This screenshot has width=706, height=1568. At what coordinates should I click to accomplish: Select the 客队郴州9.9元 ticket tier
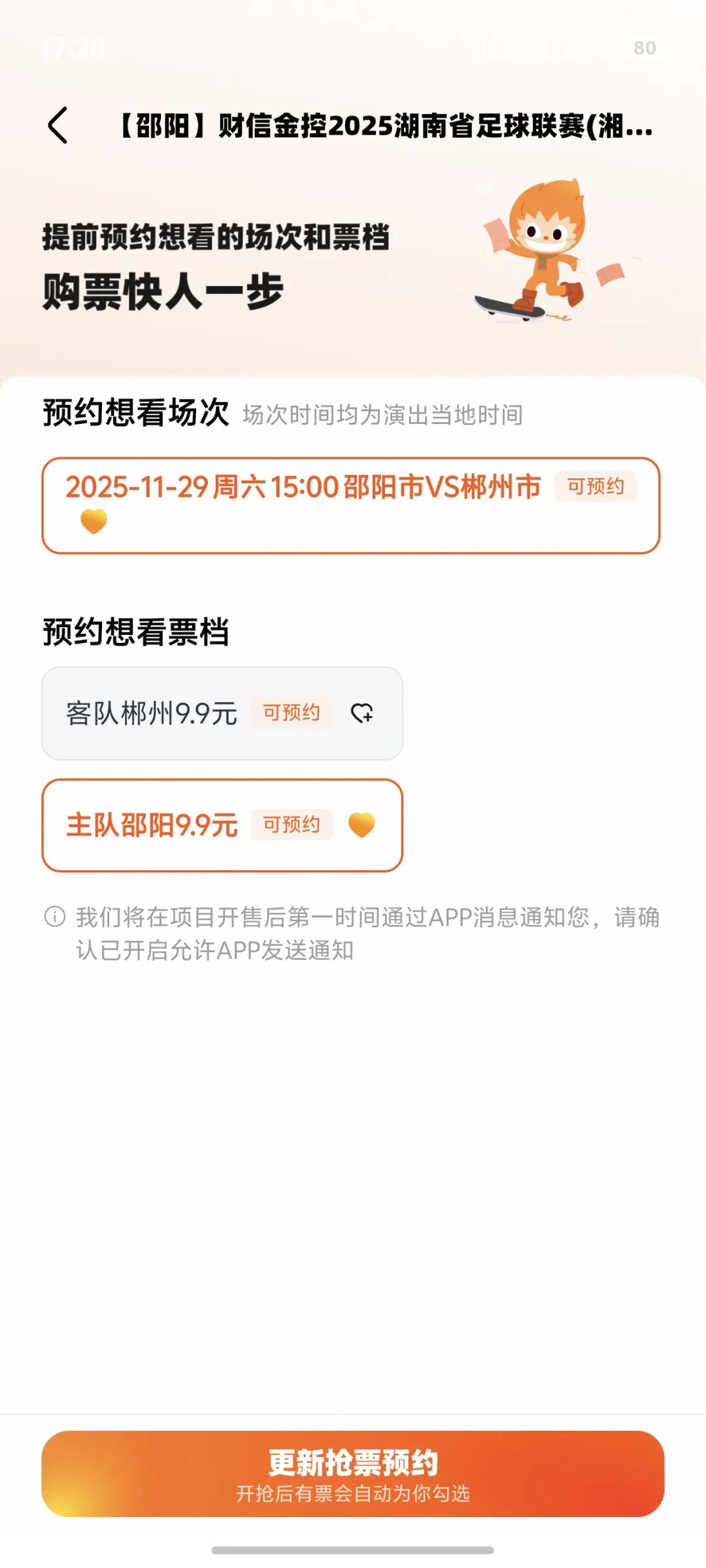222,713
